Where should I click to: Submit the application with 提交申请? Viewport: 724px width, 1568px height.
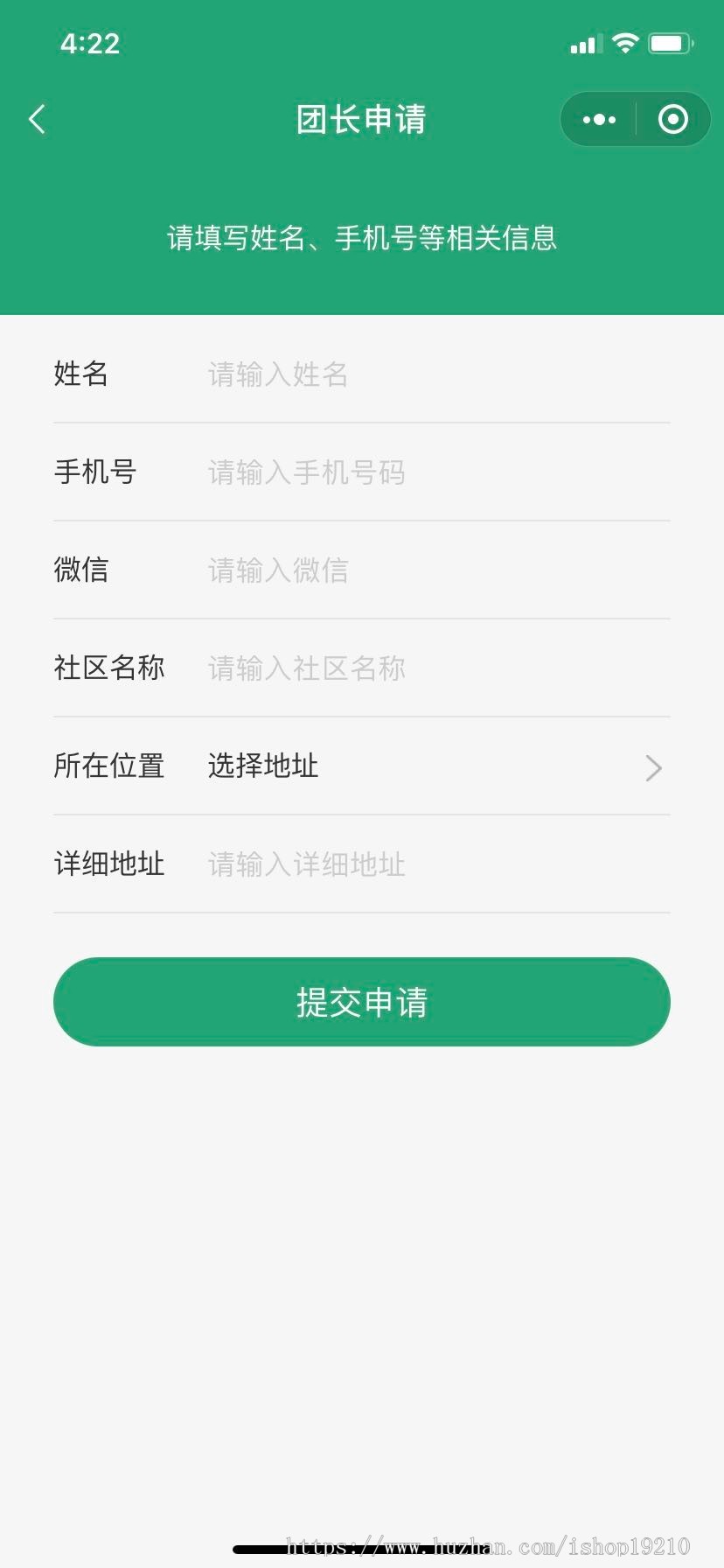(361, 1002)
